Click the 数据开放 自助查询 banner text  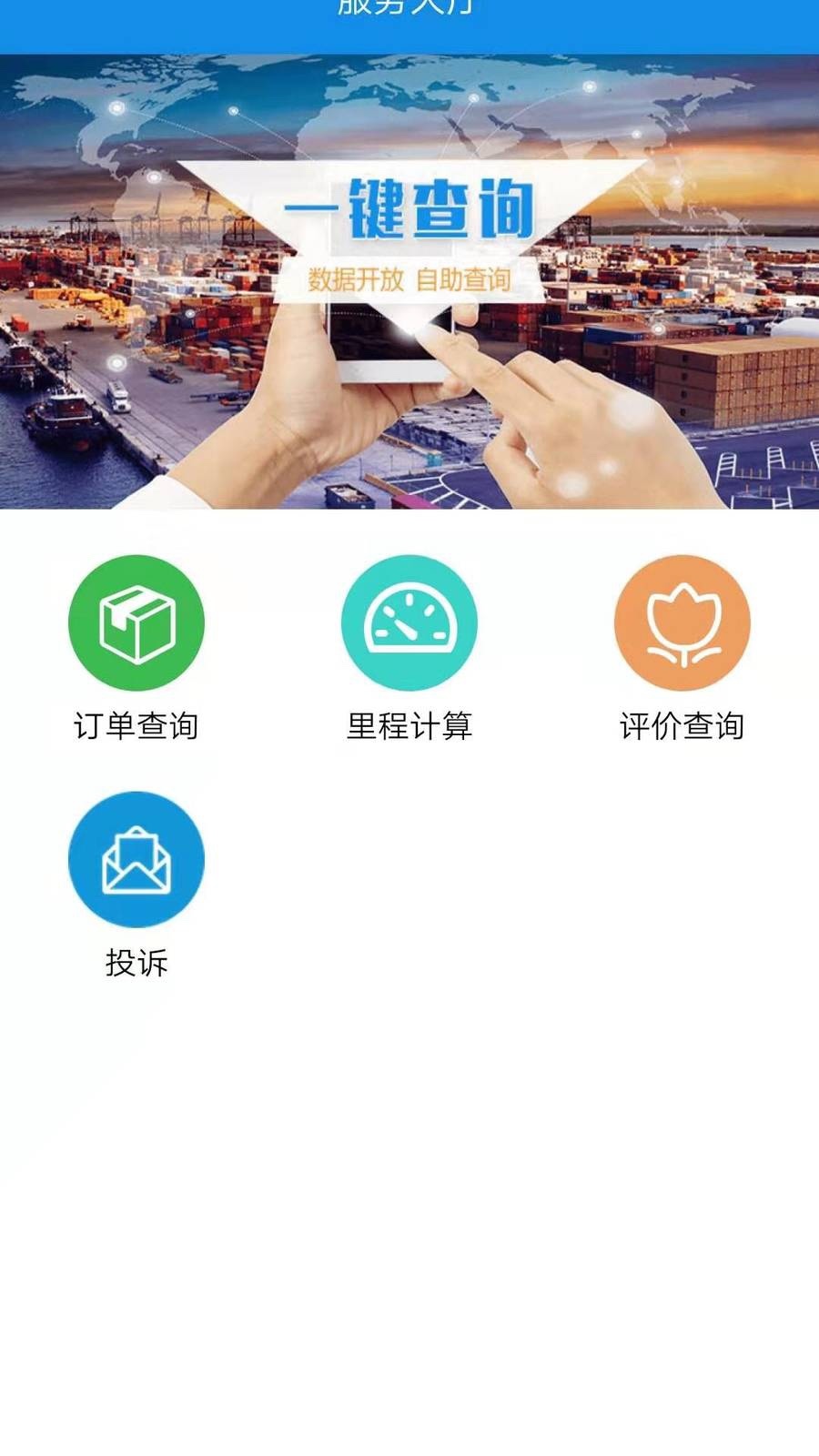[x=409, y=279]
